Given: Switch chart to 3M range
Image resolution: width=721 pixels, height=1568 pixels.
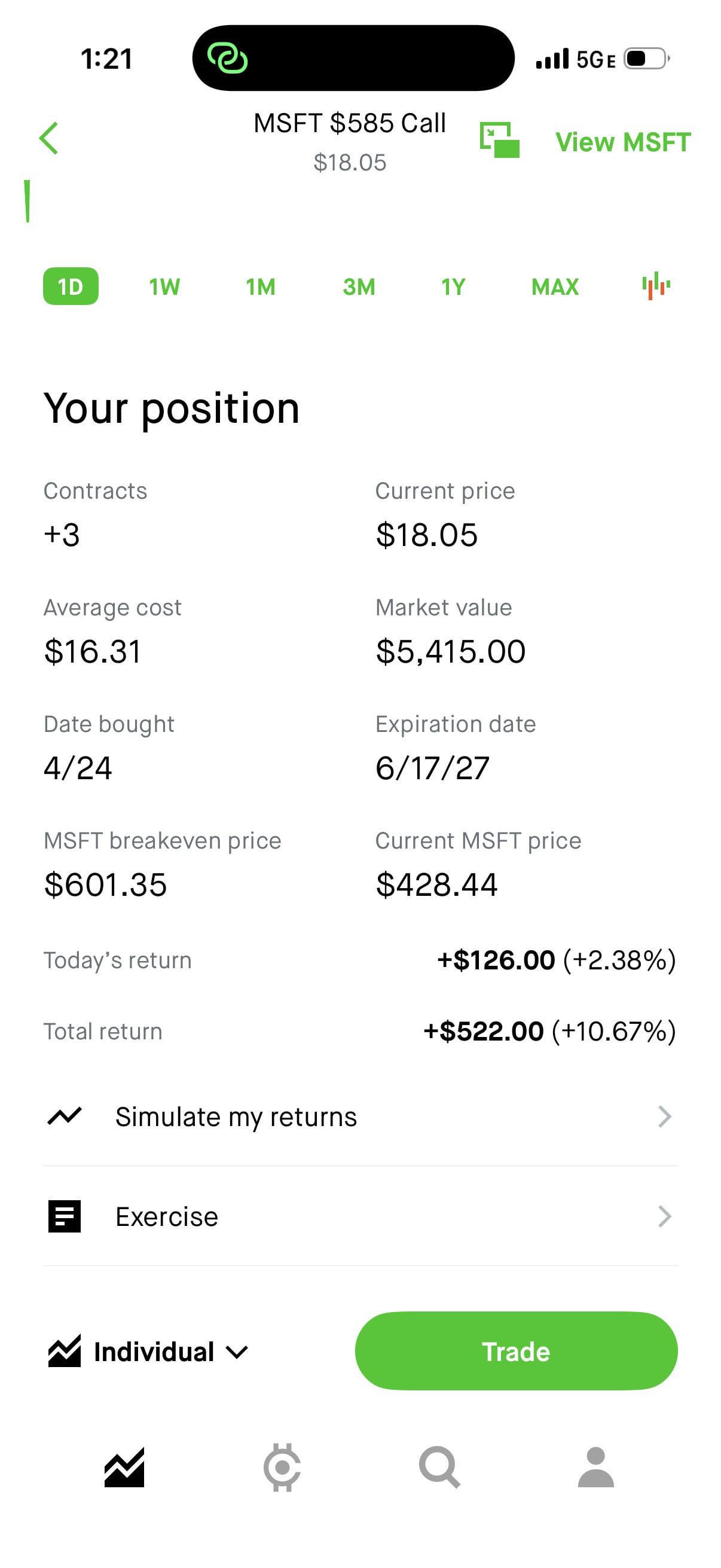Looking at the screenshot, I should pyautogui.click(x=358, y=286).
